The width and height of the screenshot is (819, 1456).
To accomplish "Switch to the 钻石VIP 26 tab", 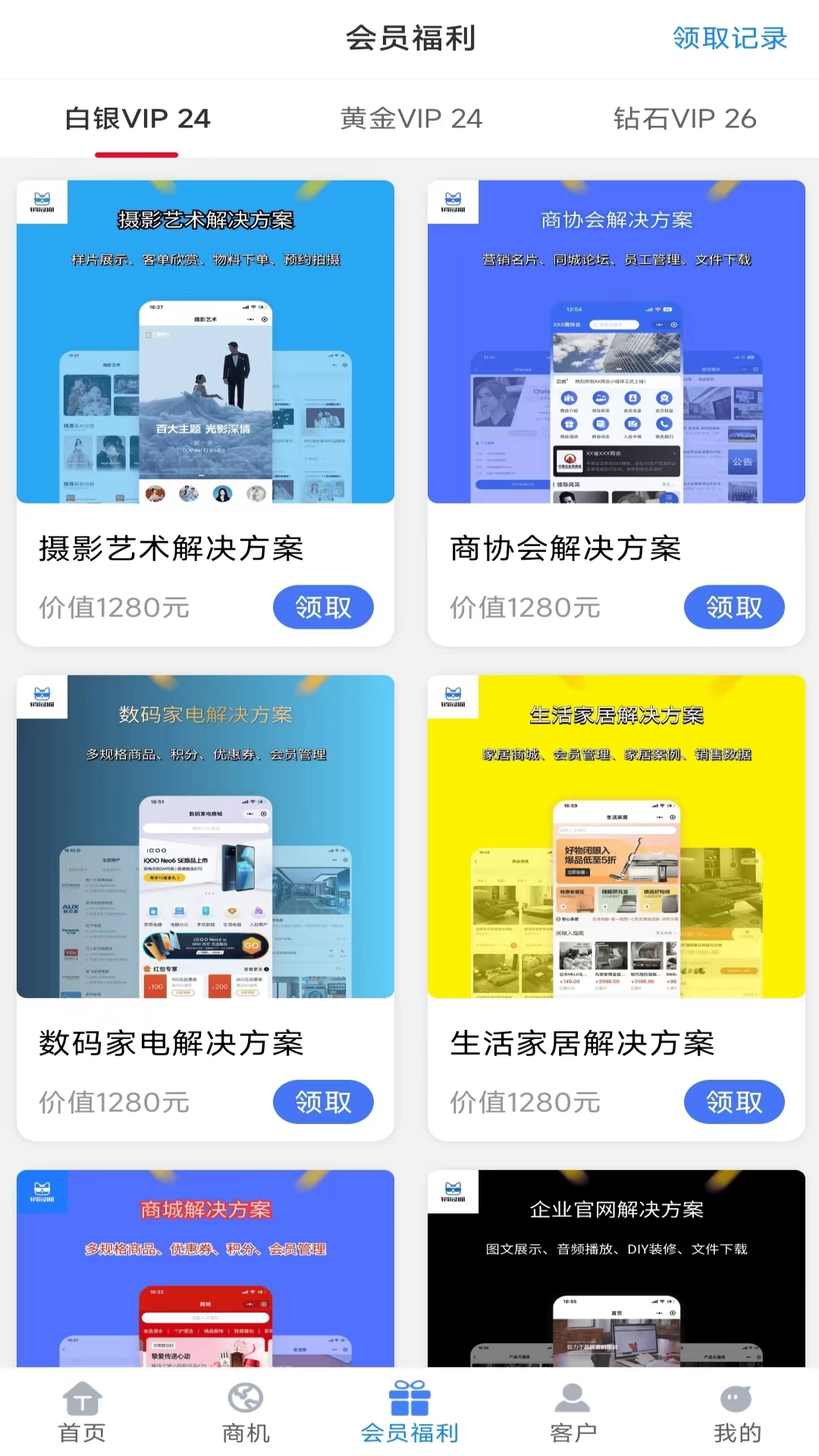I will point(684,118).
